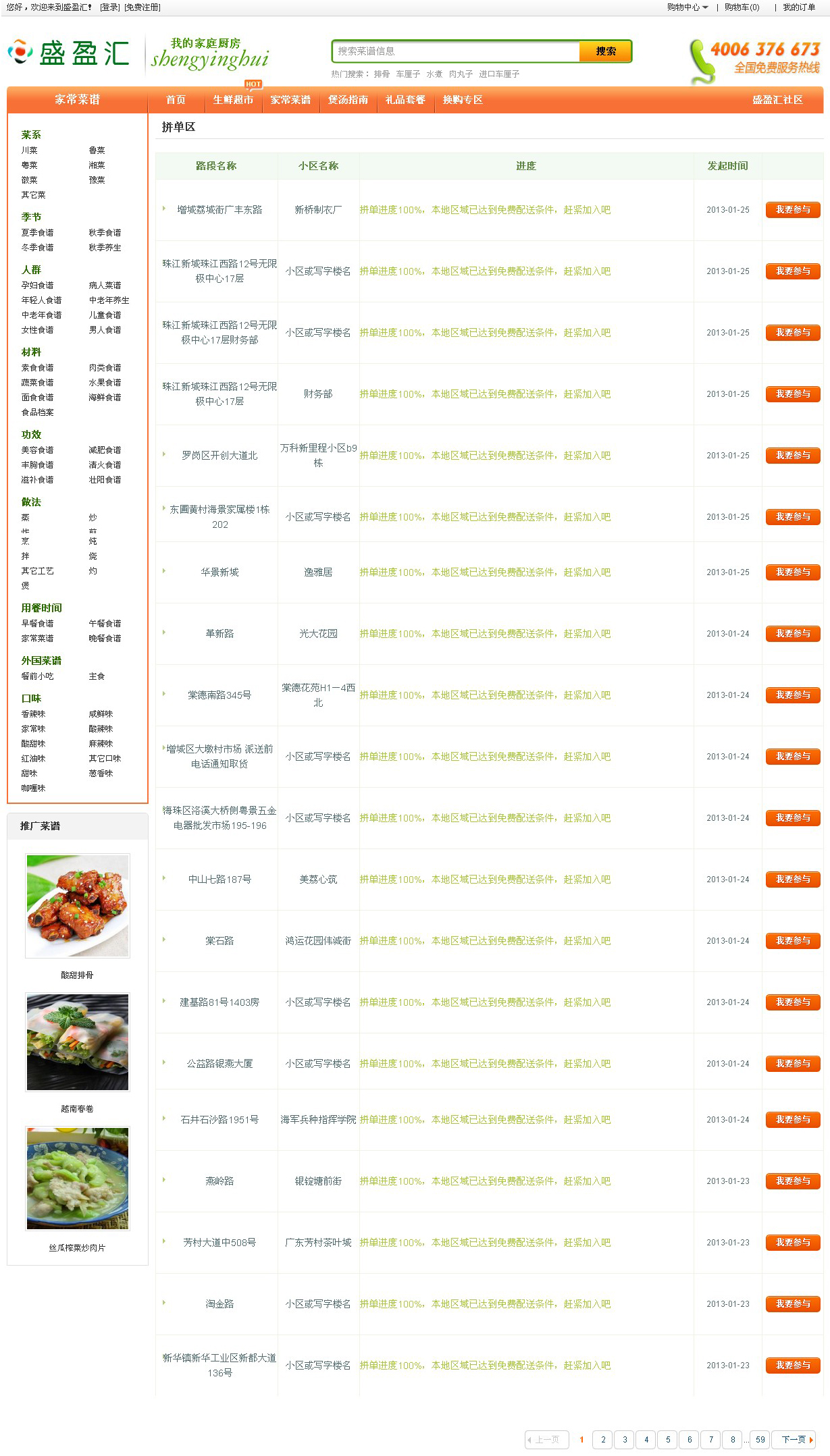Select 川菜 cuisine category

click(x=30, y=151)
